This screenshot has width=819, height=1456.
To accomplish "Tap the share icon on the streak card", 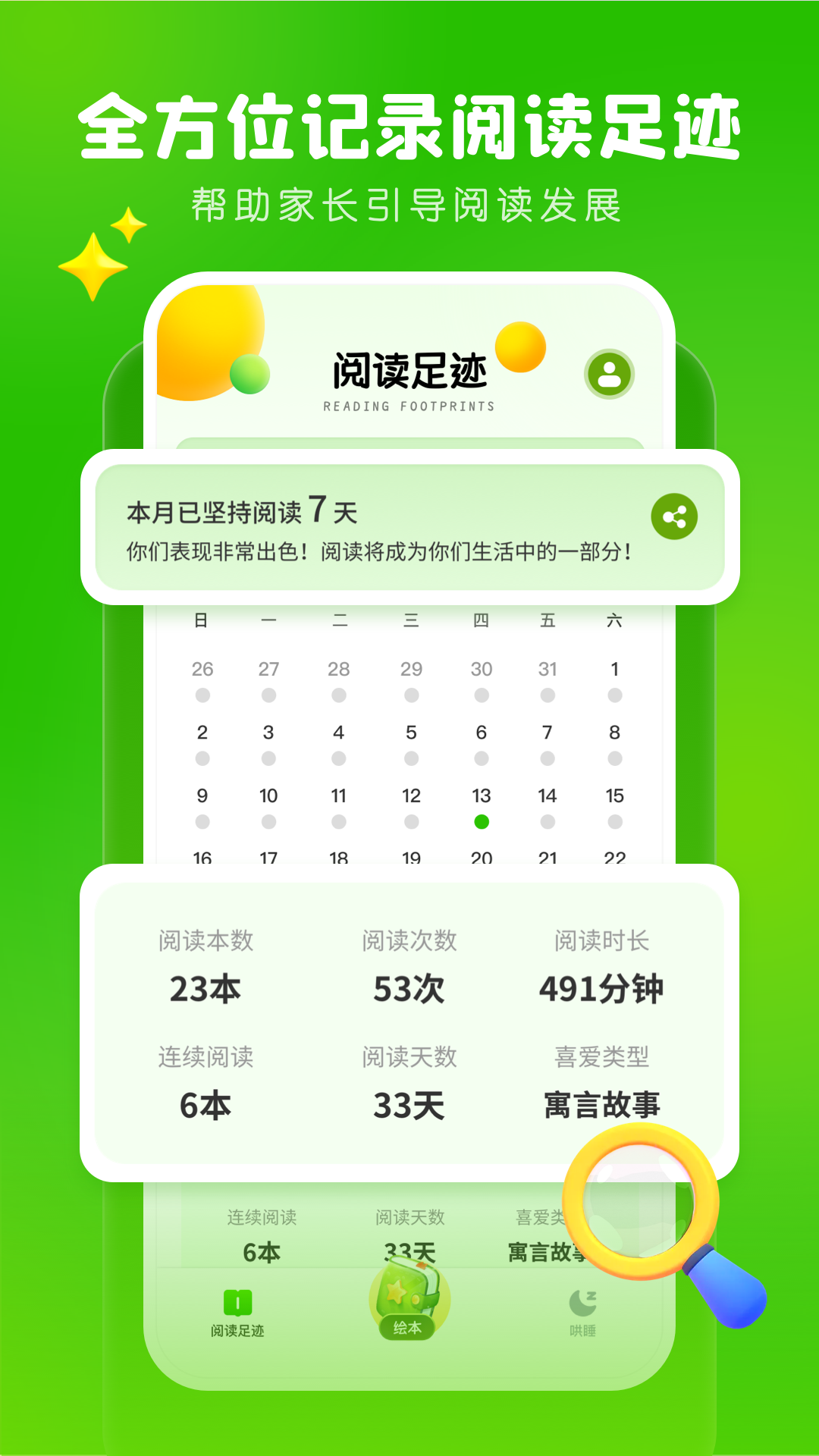I will point(675,516).
